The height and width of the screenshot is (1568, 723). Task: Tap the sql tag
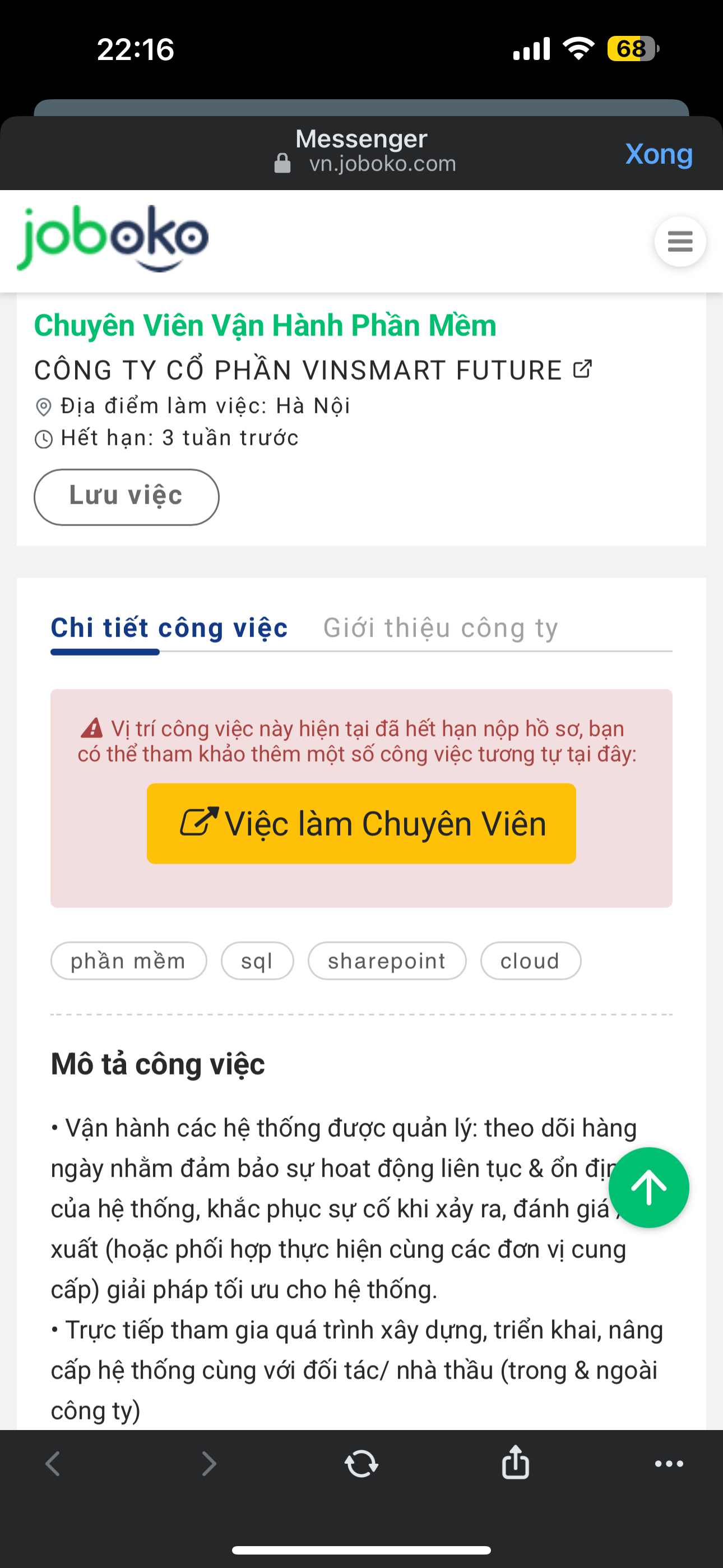[257, 961]
